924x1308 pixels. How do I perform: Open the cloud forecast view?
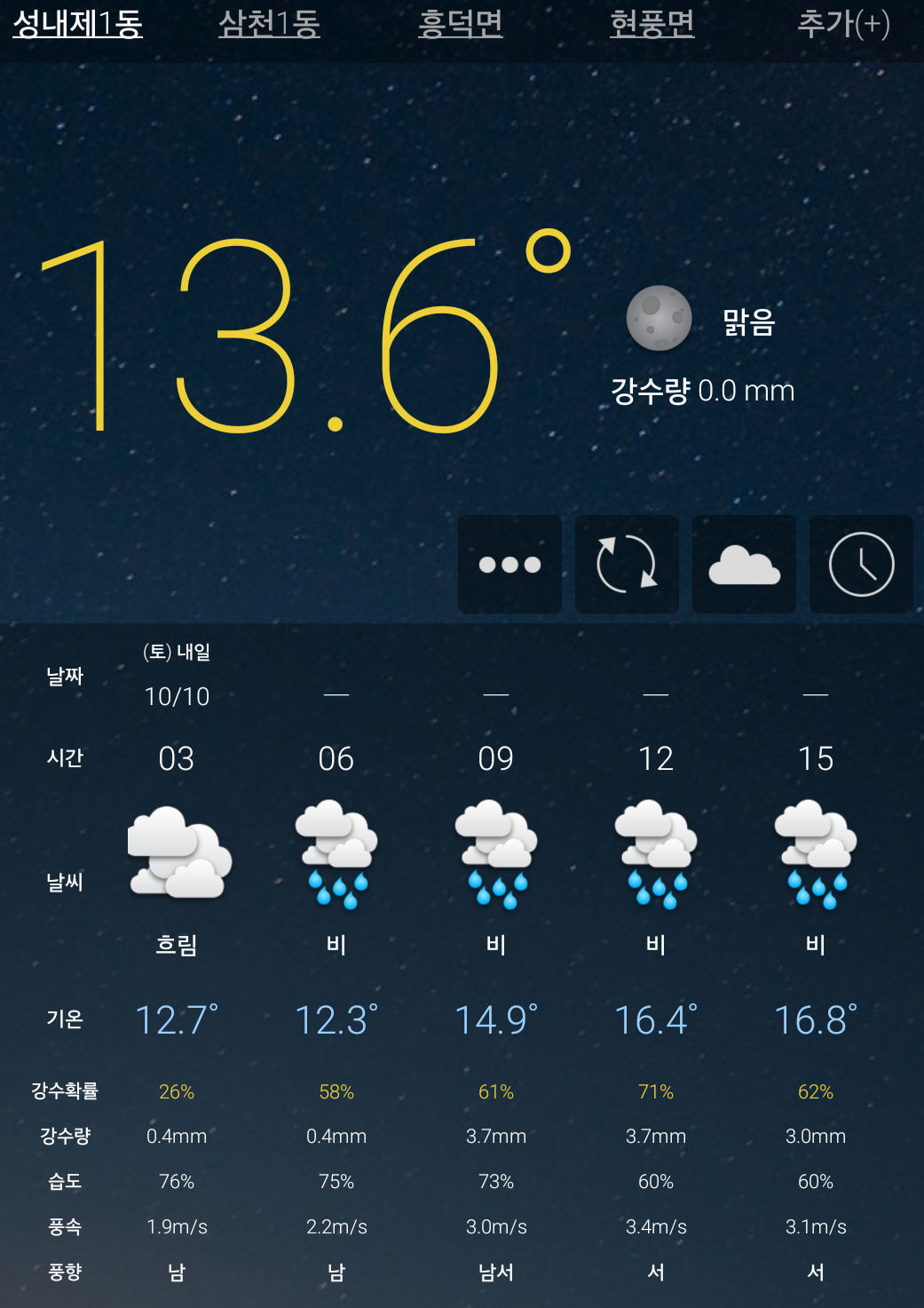(x=744, y=564)
